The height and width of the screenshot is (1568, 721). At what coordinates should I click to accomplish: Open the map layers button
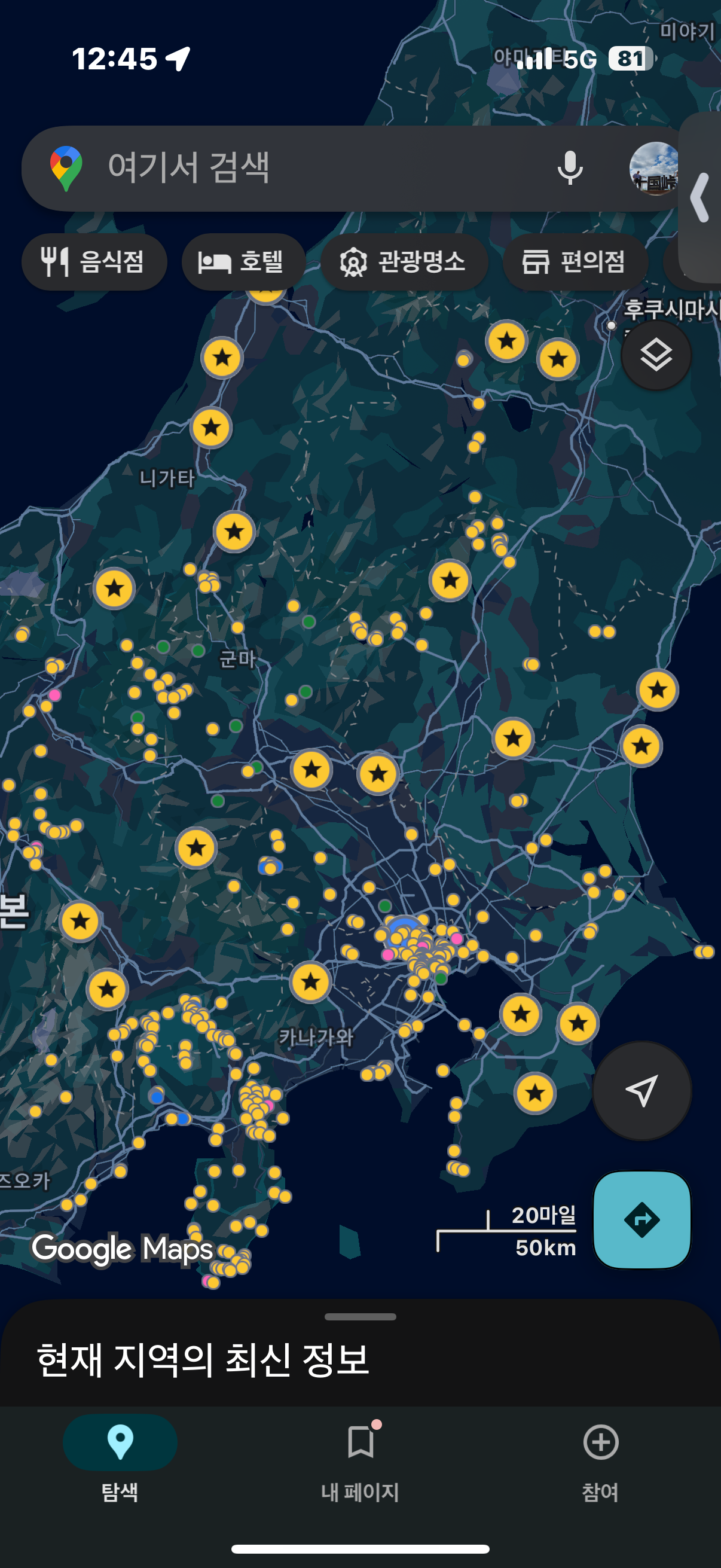click(x=656, y=355)
